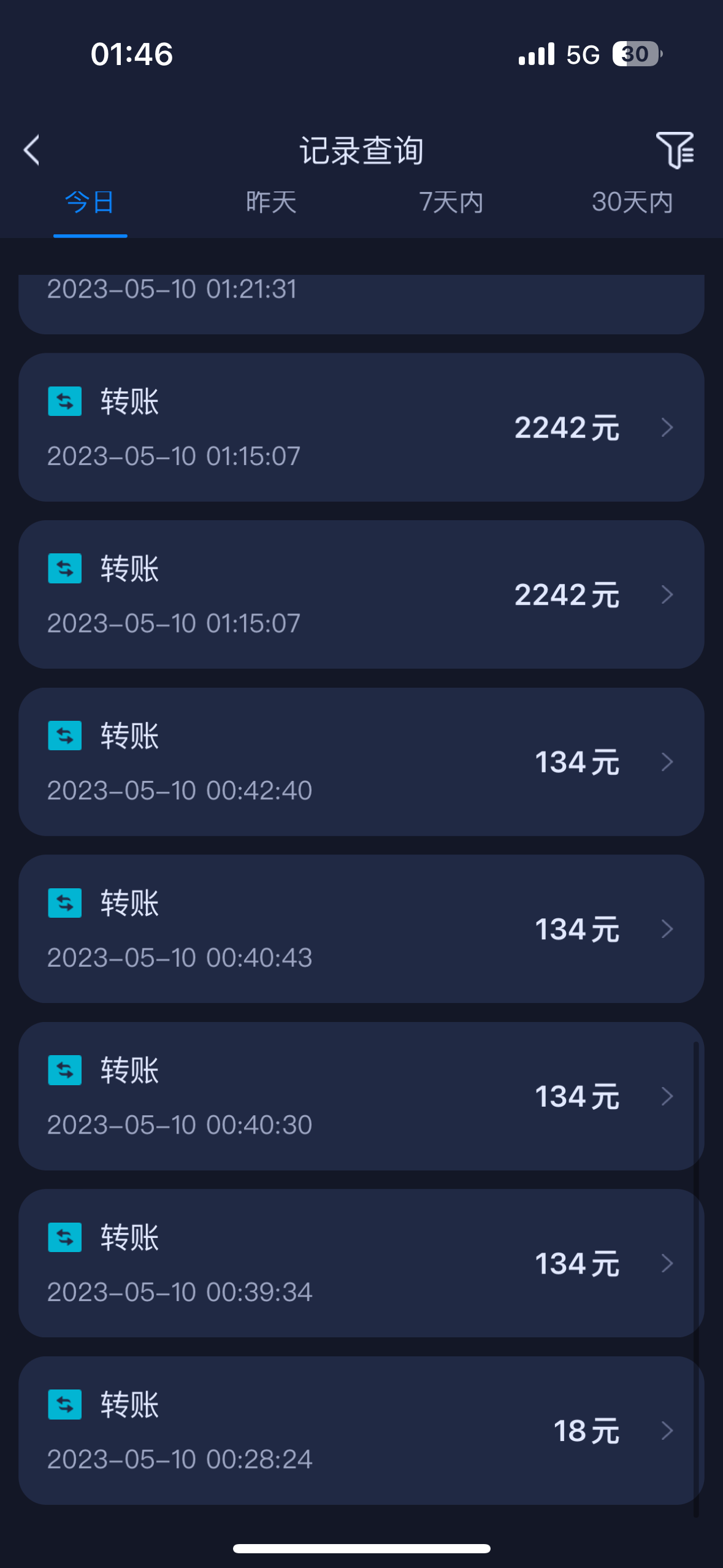The width and height of the screenshot is (723, 1568).
Task: Open the 18元 transfer record
Action: (361, 1431)
